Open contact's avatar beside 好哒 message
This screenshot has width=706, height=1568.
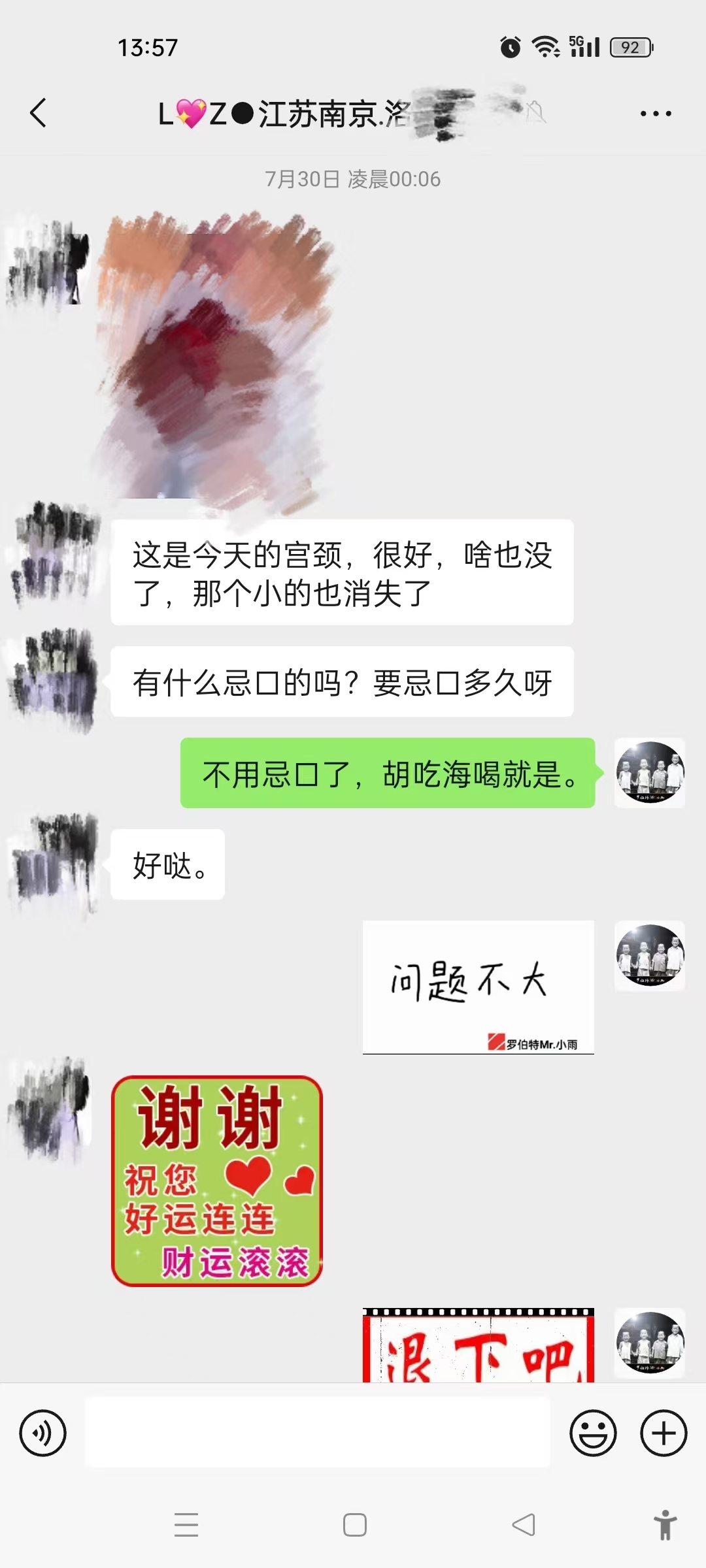click(x=54, y=862)
